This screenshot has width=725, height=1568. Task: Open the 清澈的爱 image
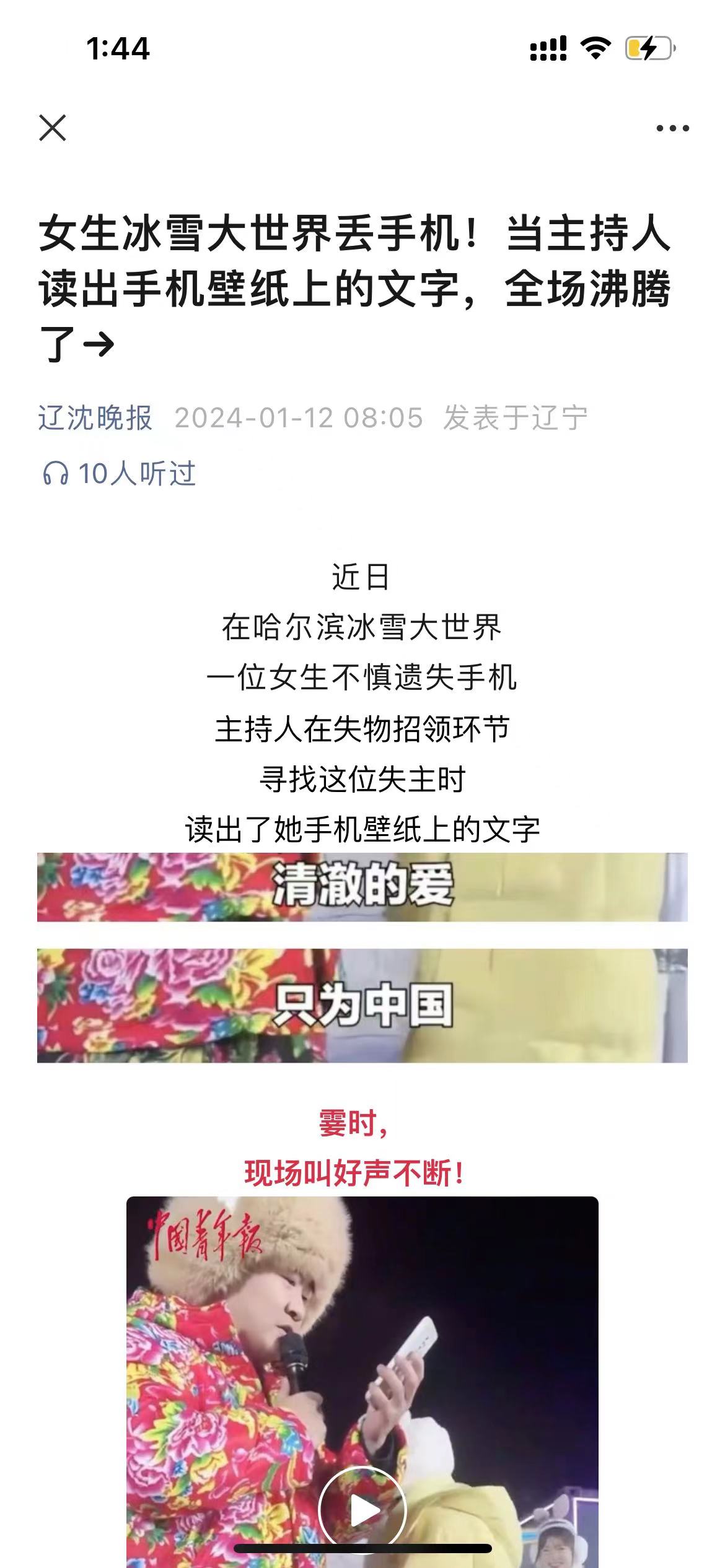tap(362, 887)
